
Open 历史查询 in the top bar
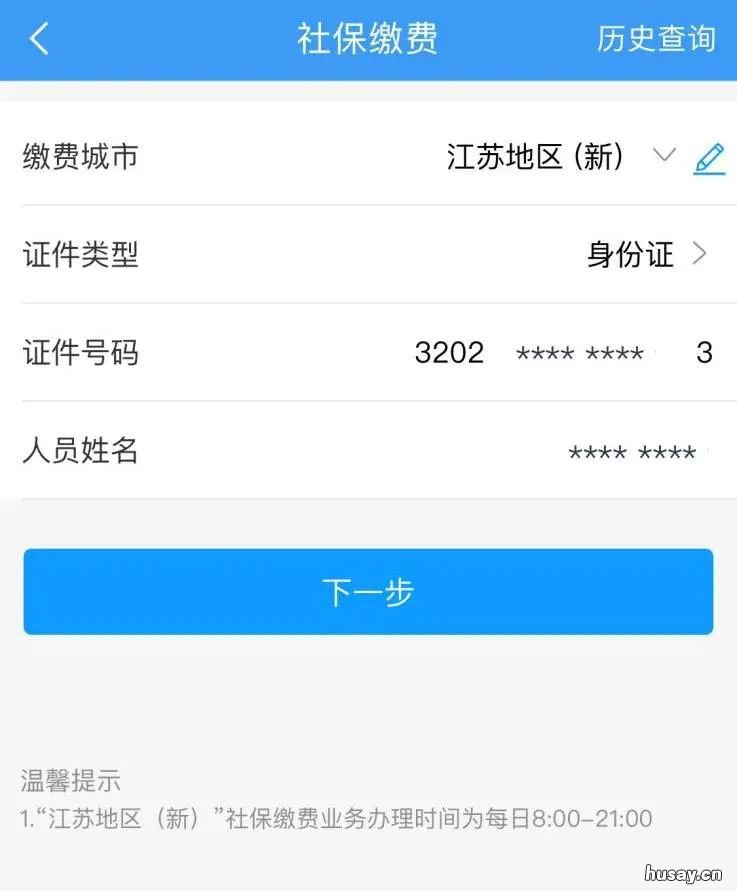pos(655,40)
